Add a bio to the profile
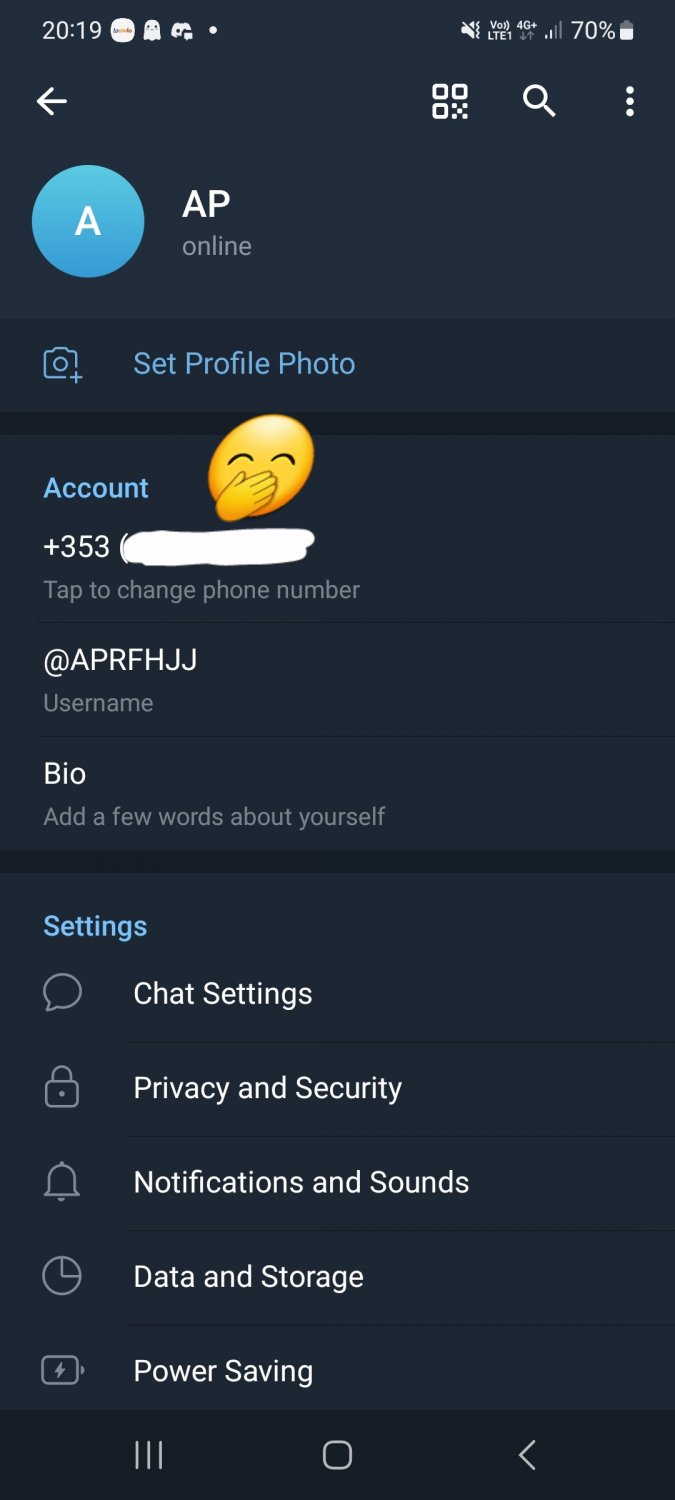The width and height of the screenshot is (675, 1500). pos(337,794)
